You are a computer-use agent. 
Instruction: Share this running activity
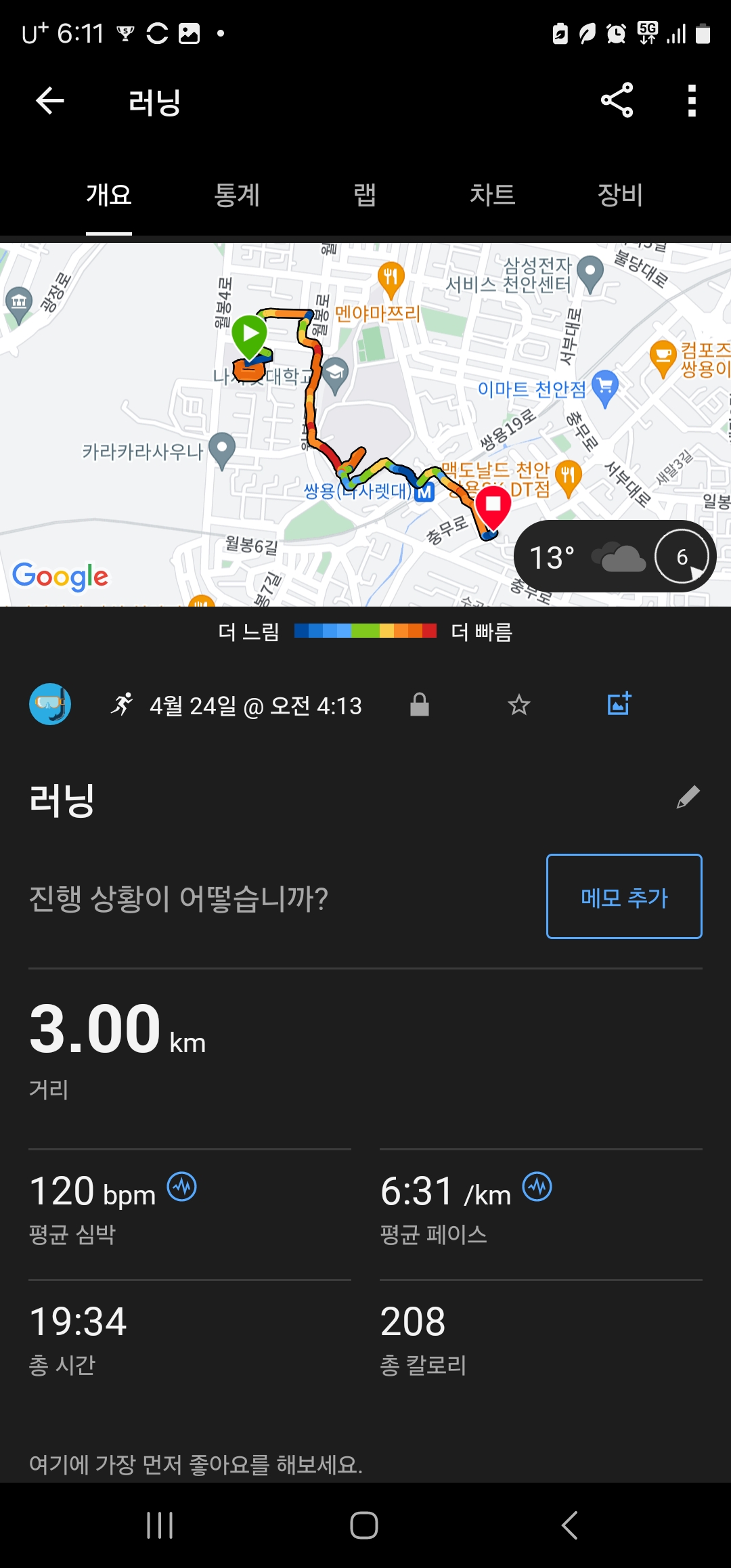[x=617, y=101]
